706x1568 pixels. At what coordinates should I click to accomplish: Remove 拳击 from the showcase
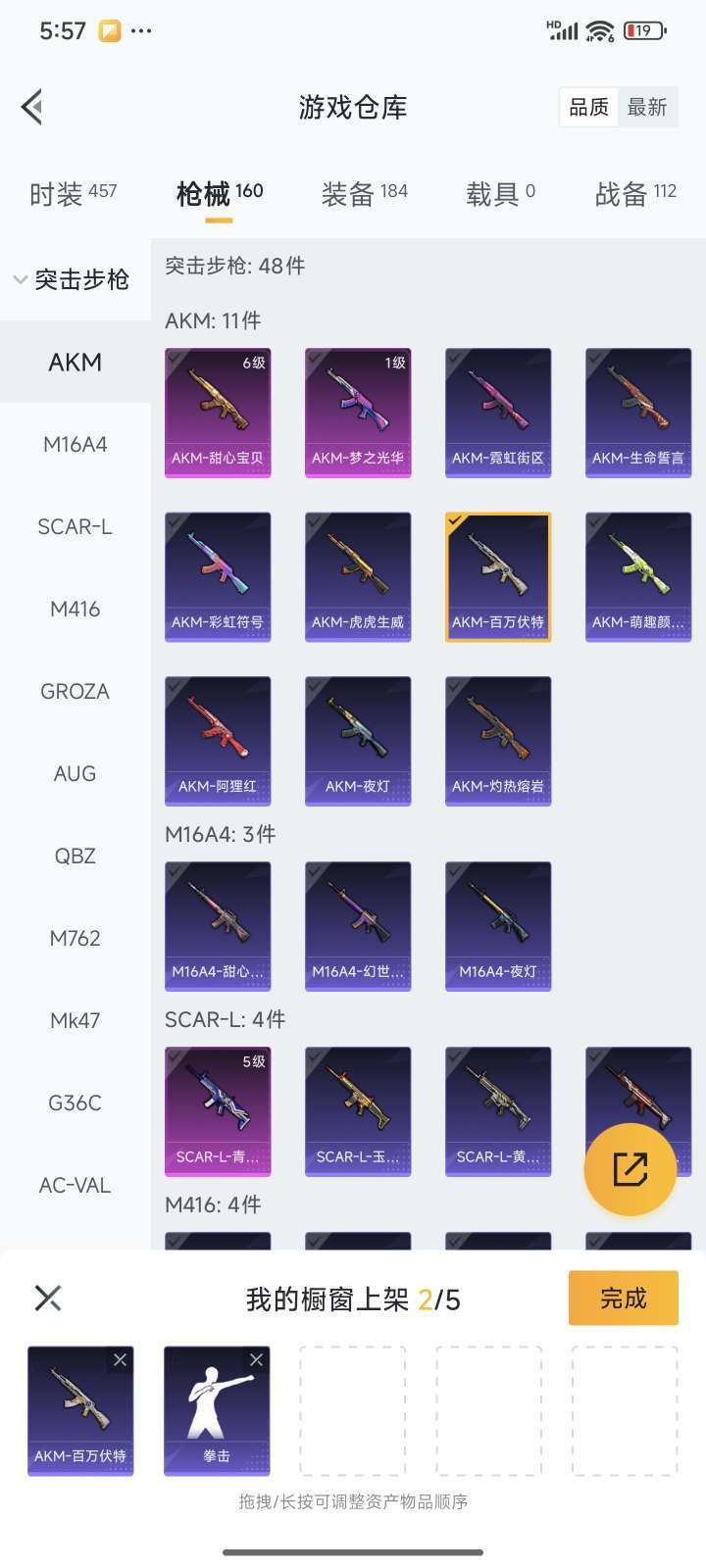256,1360
